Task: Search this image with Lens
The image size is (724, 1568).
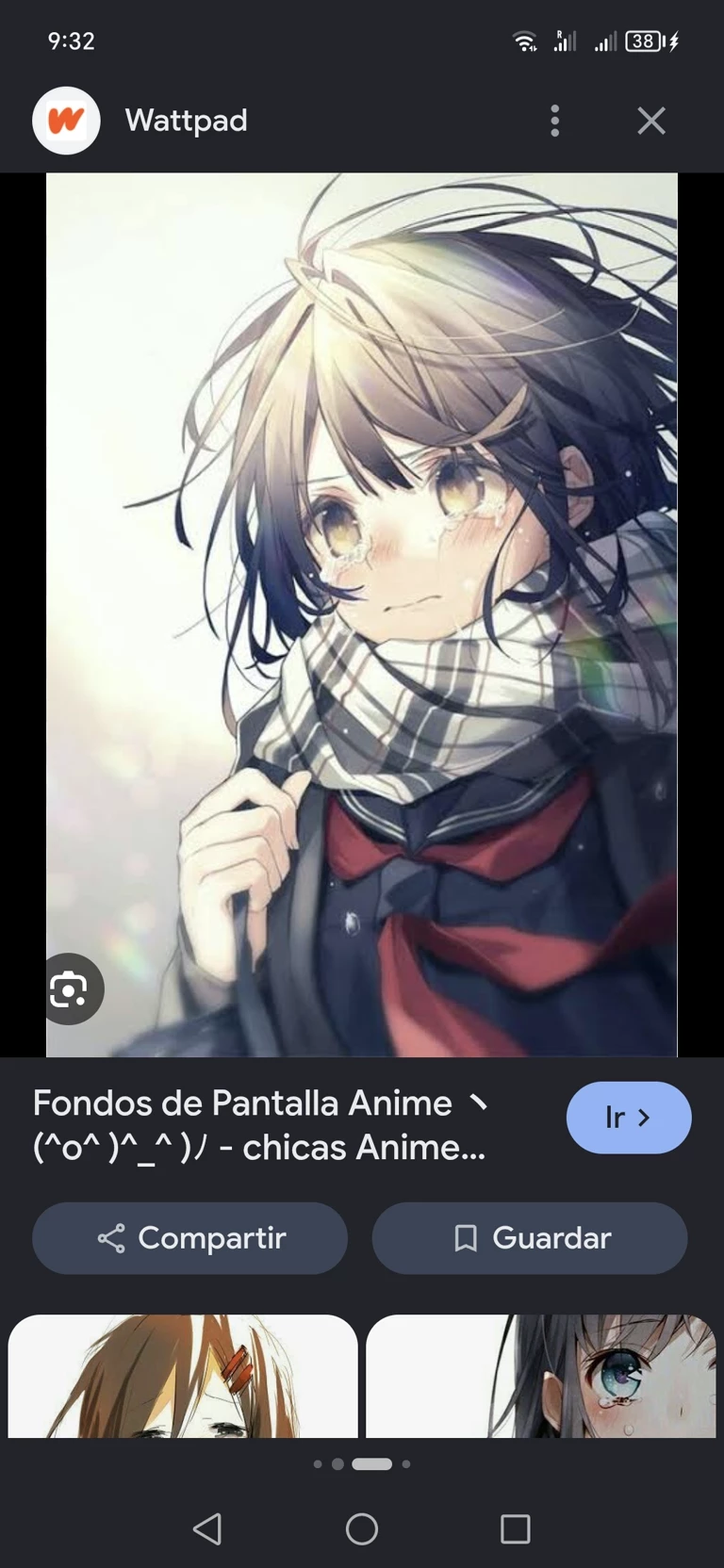Action: click(70, 989)
